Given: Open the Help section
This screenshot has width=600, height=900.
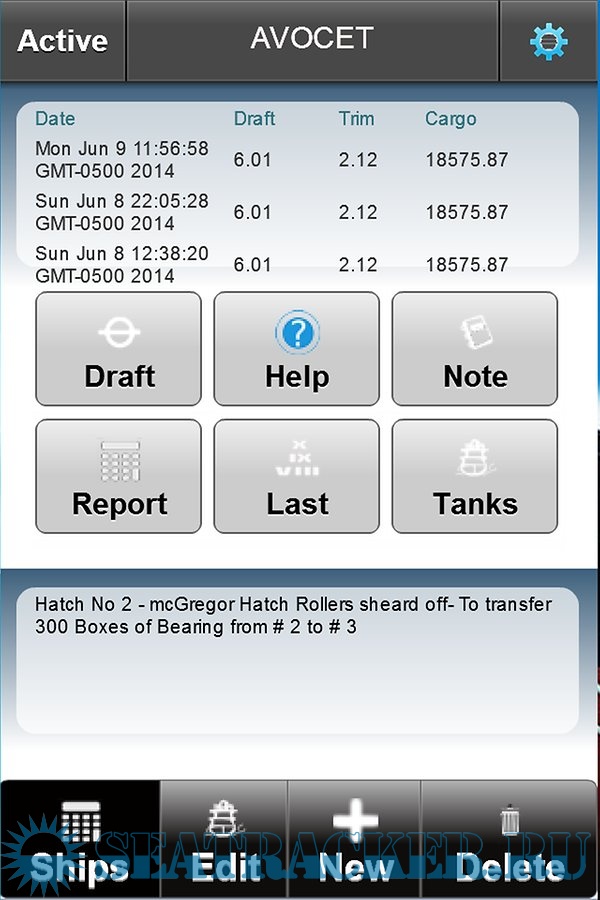Looking at the screenshot, I should [297, 349].
